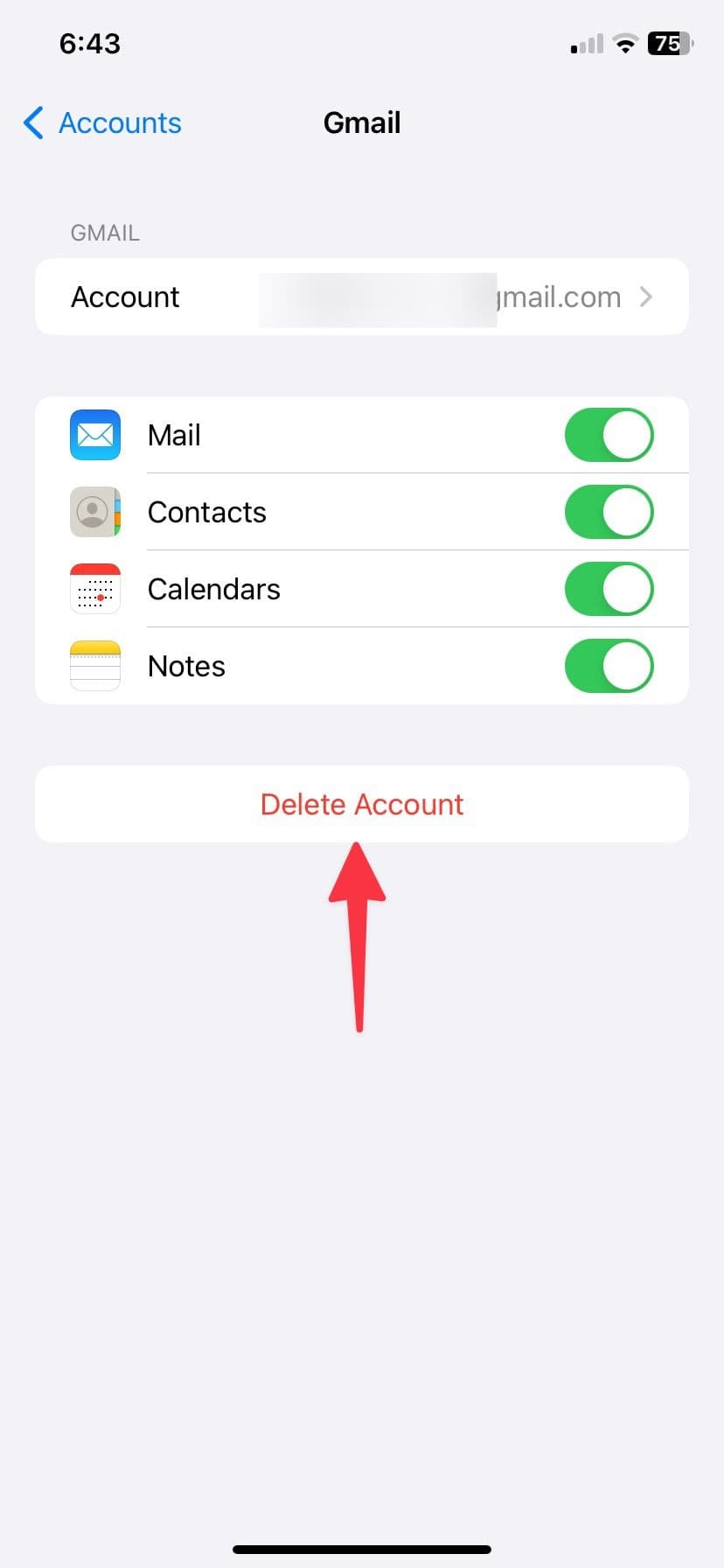Viewport: 724px width, 1568px height.
Task: Tap the battery indicator showing 75
Action: point(670,43)
